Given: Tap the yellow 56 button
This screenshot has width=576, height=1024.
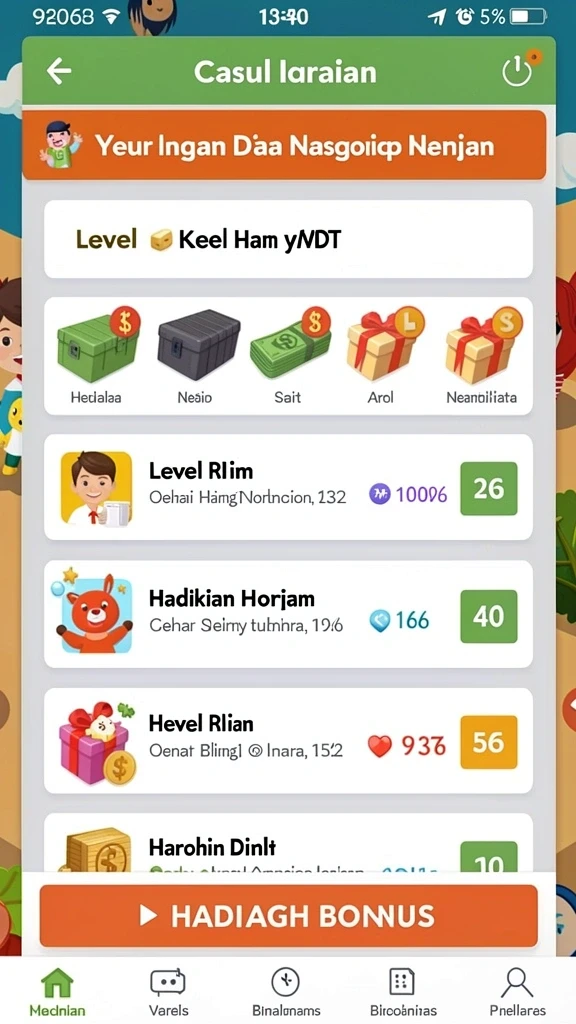Looking at the screenshot, I should pos(488,743).
